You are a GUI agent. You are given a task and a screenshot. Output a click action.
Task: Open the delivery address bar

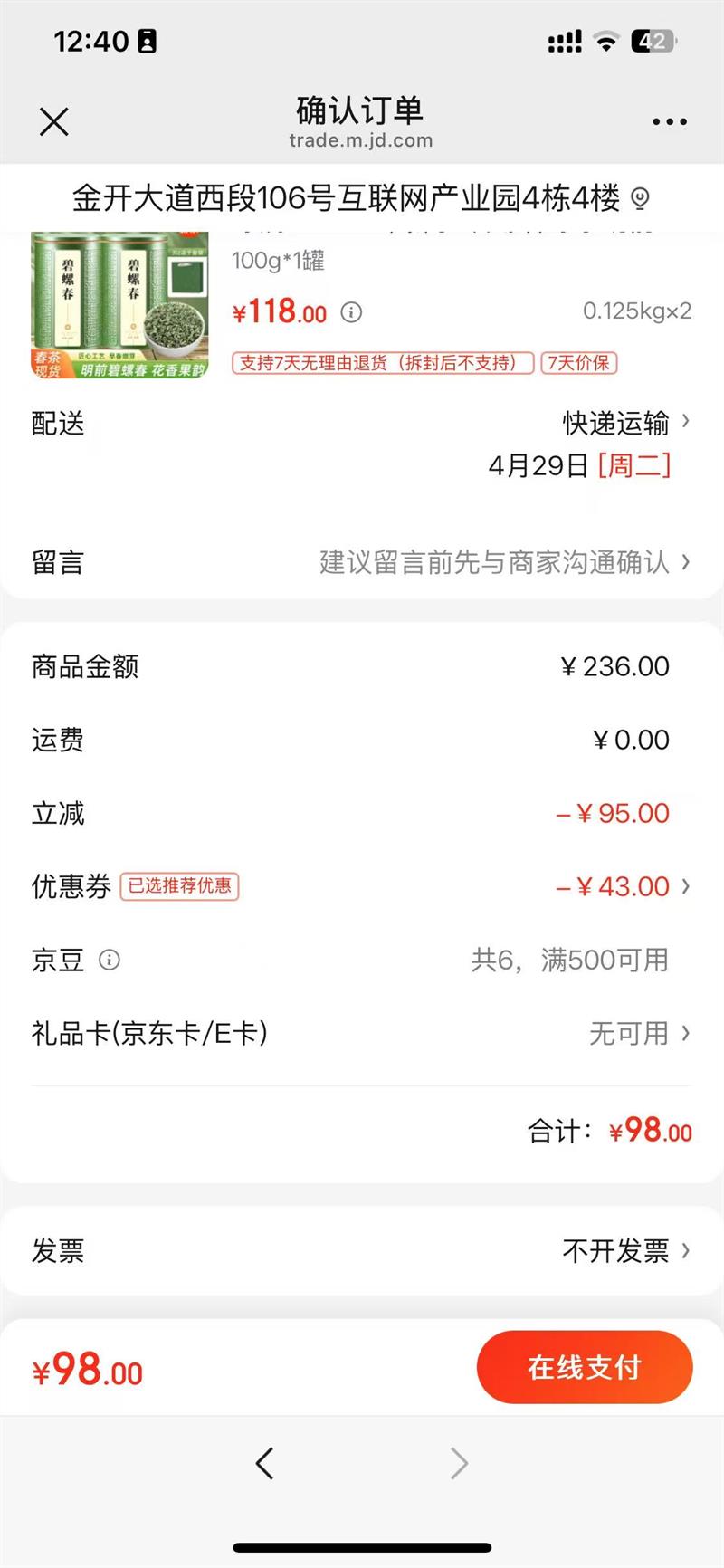tap(361, 198)
